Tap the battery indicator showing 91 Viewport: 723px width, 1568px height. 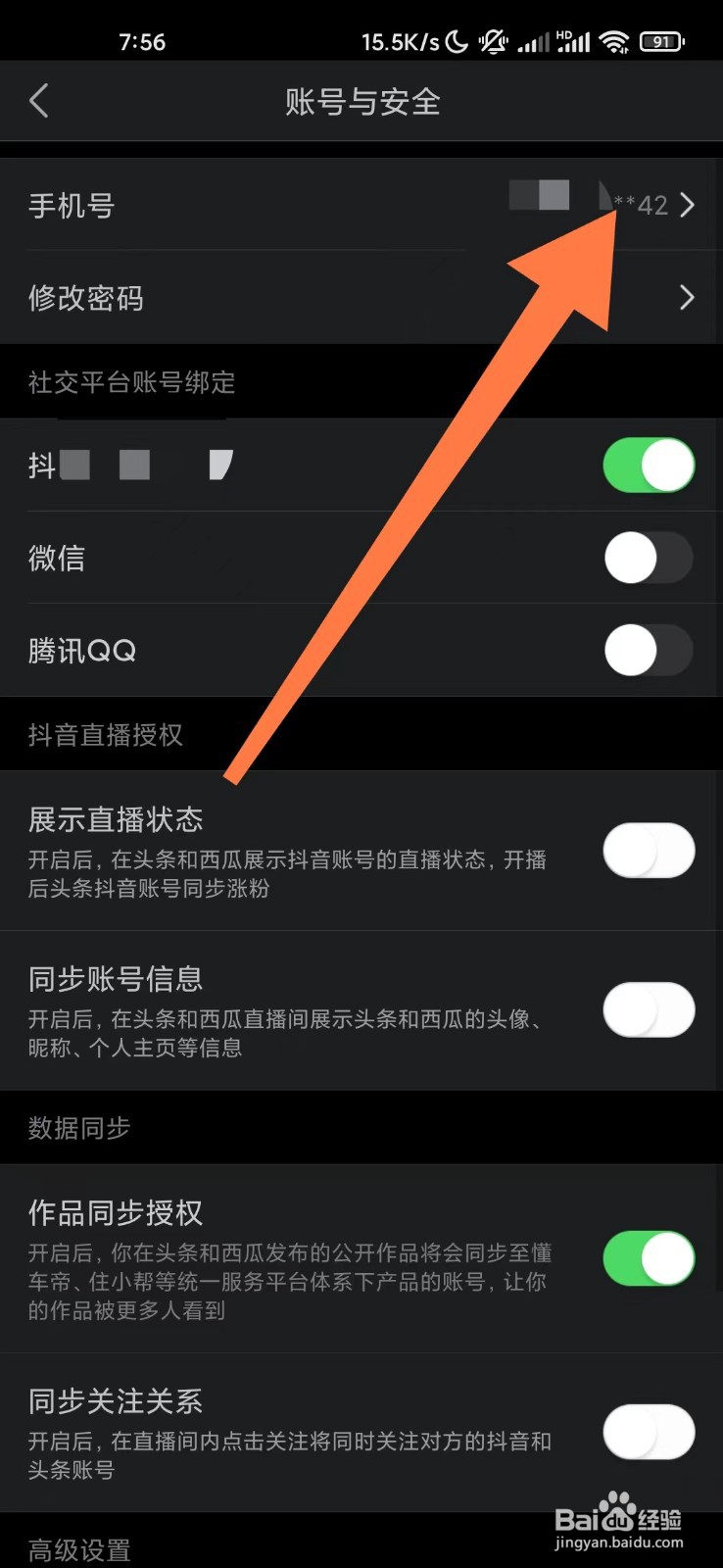coord(661,41)
